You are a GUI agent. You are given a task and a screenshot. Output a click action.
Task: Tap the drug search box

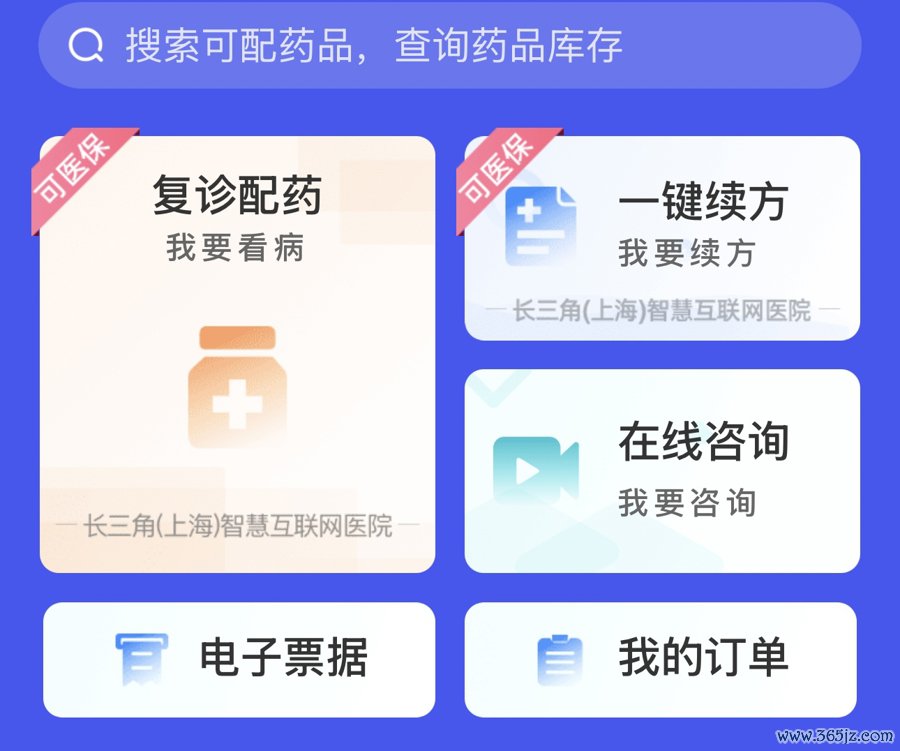click(x=449, y=46)
